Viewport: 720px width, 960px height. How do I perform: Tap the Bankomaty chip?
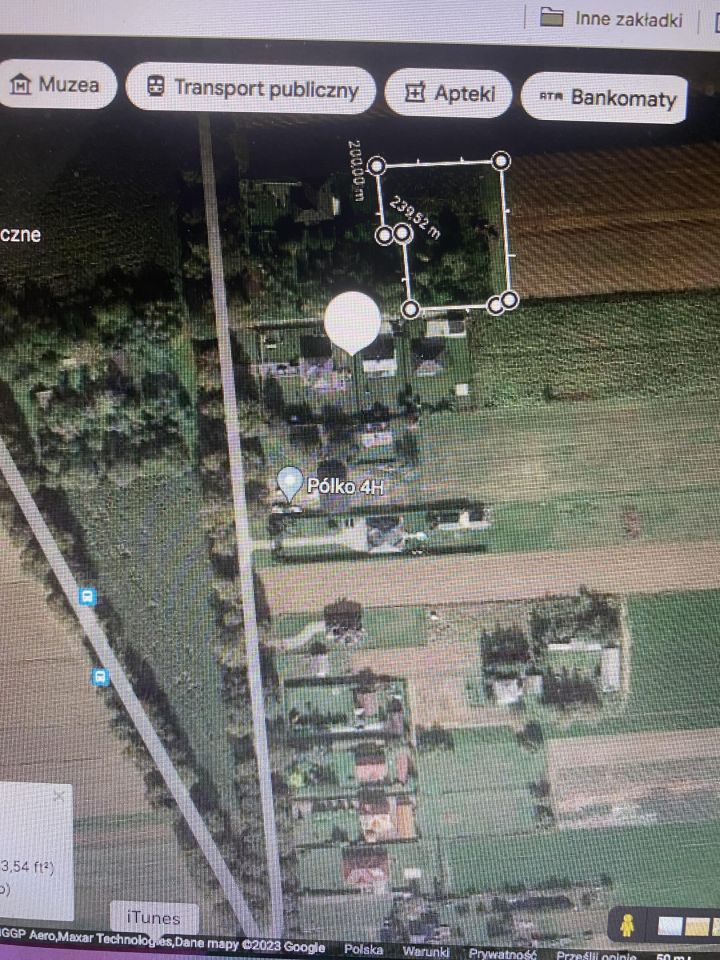click(x=607, y=97)
